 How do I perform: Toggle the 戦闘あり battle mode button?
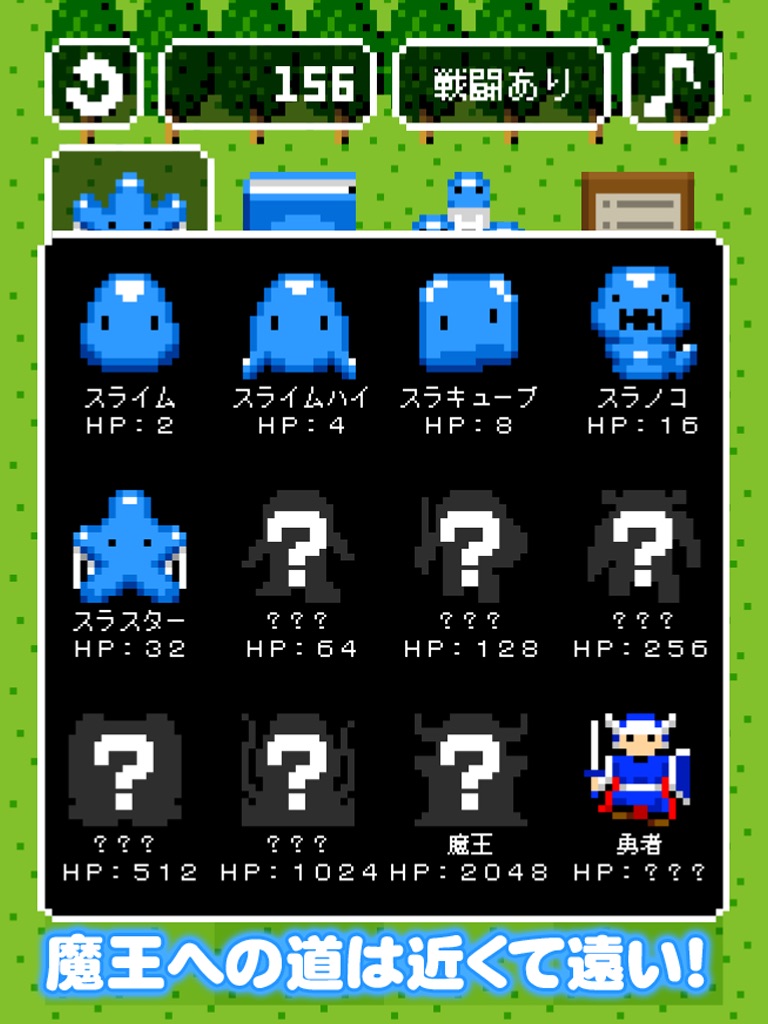[502, 84]
